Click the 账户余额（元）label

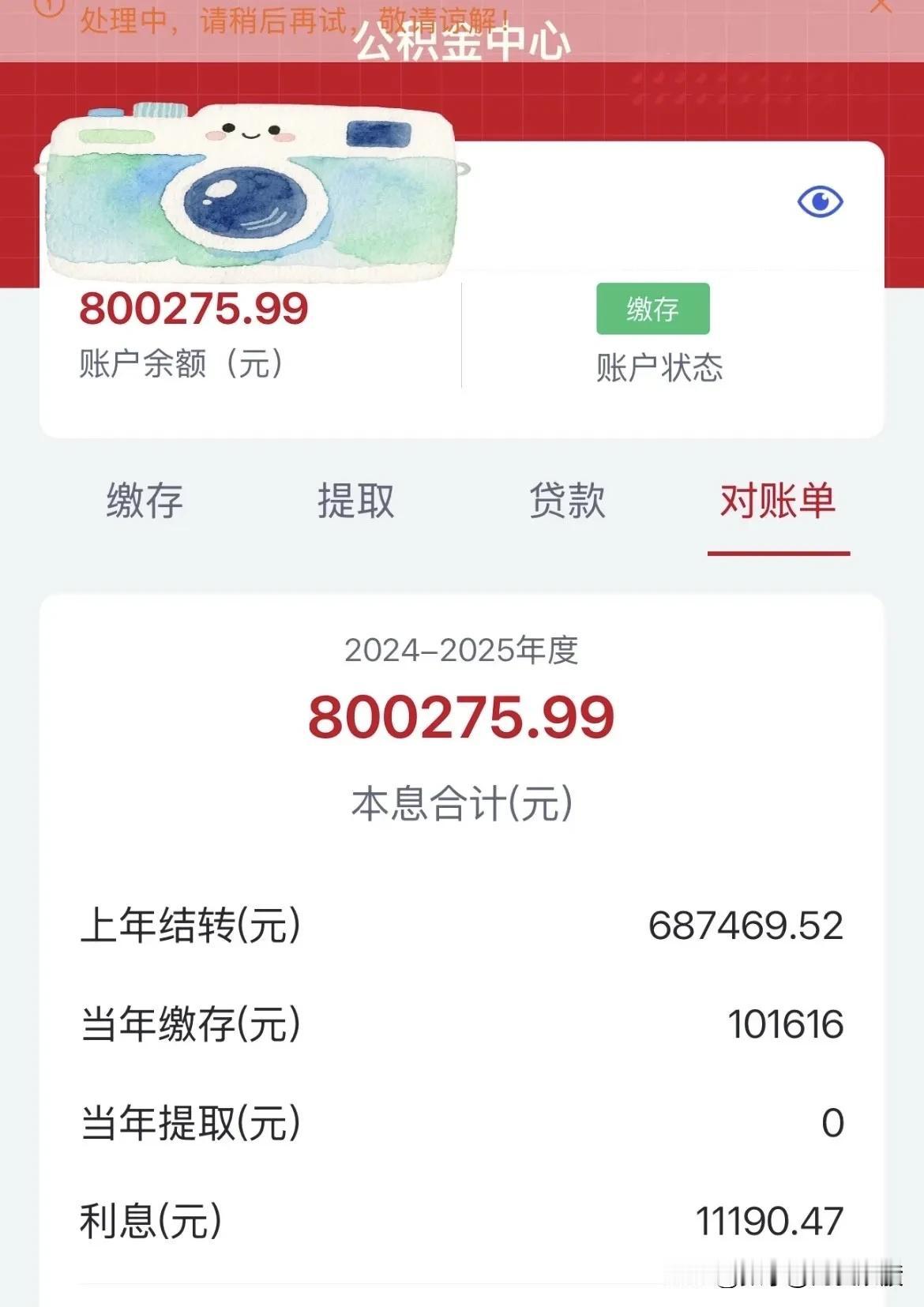click(180, 362)
